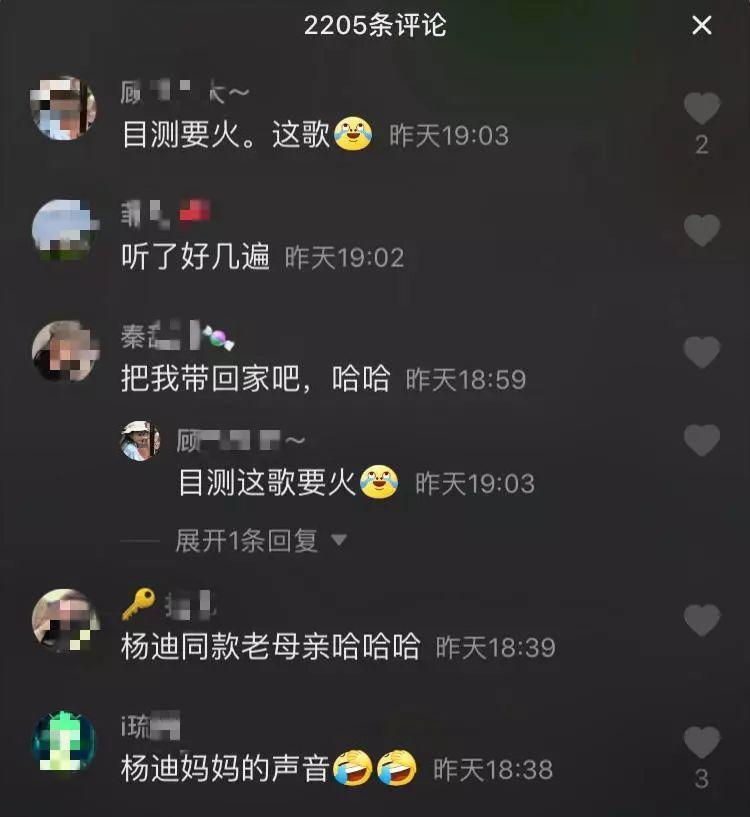Like the comment "杨迪同款老母亲哈哈哈"
The height and width of the screenshot is (817, 750).
702,621
